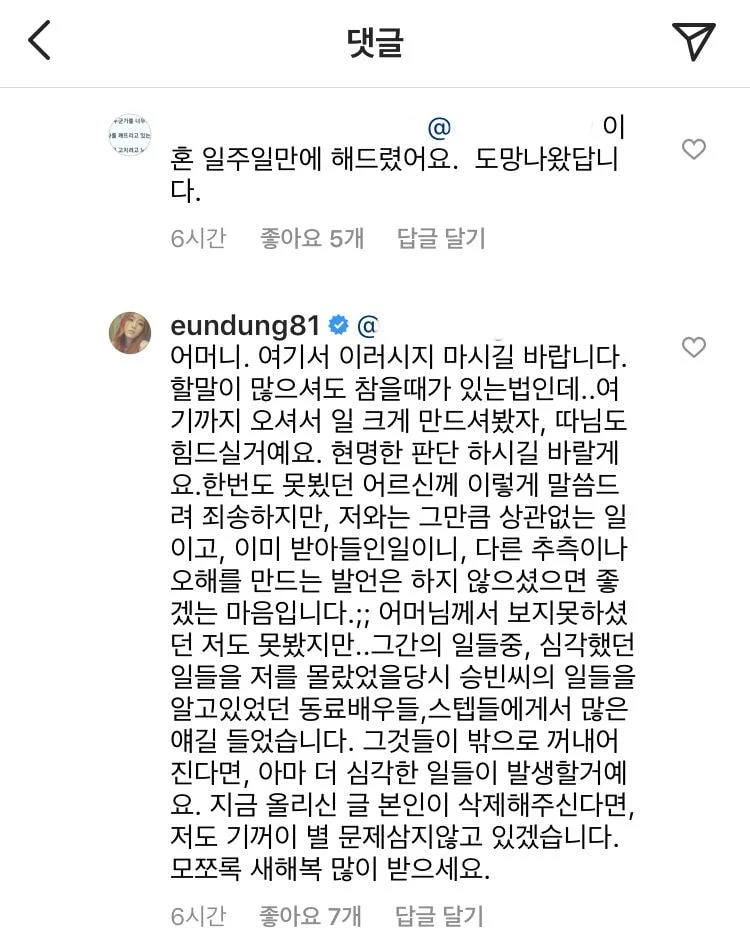
Task: Open eundung81's profile picture
Action: click(x=129, y=333)
